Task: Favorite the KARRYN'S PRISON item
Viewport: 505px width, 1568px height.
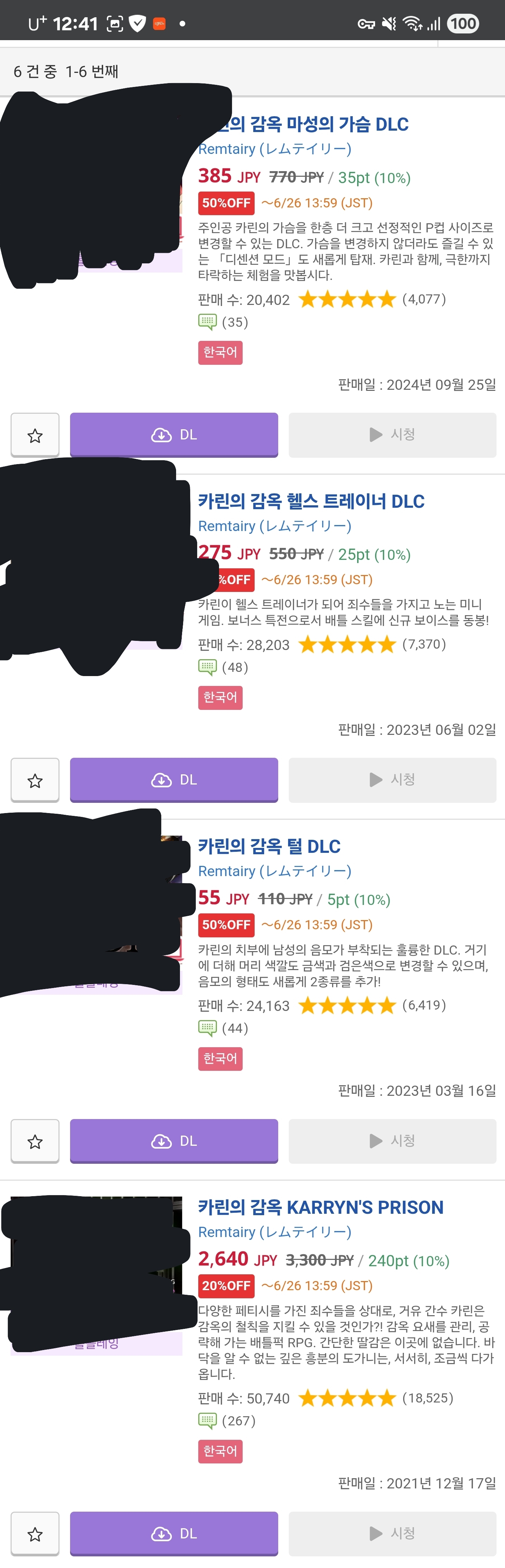Action: [x=35, y=1534]
